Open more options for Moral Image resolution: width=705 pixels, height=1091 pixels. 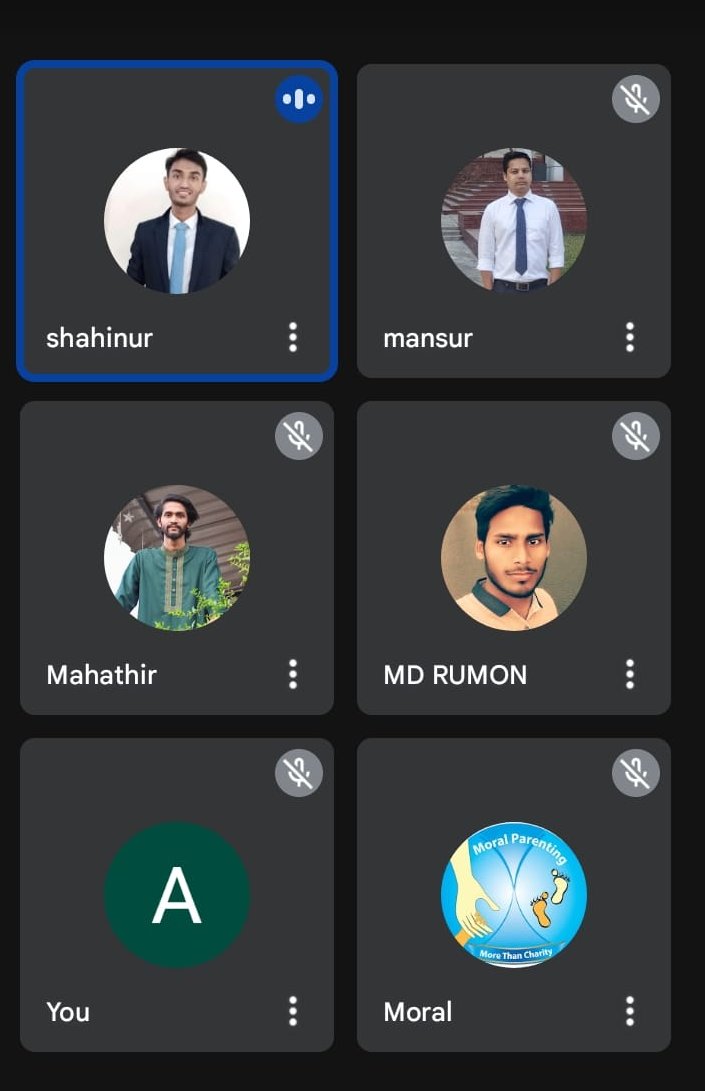pos(630,1011)
